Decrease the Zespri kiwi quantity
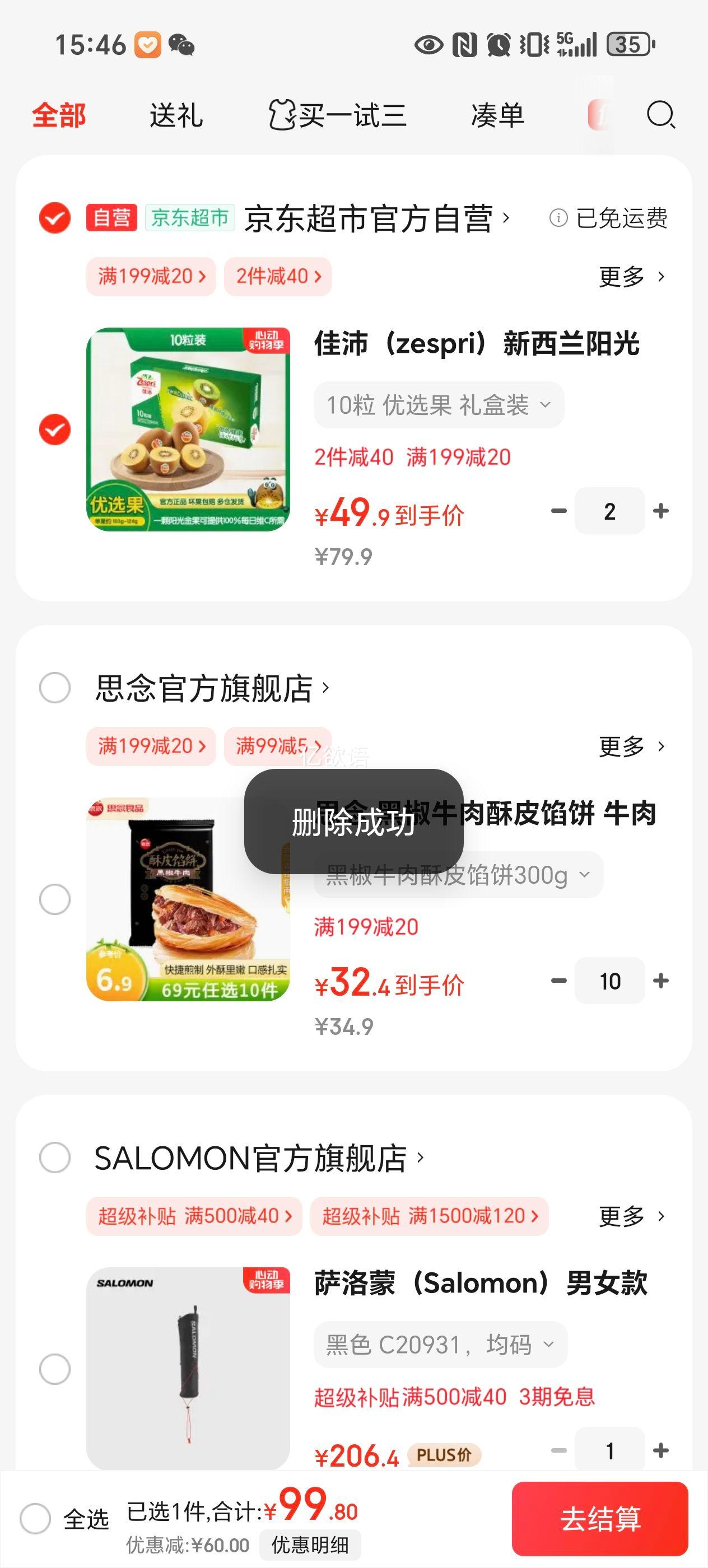The height and width of the screenshot is (1568, 708). point(558,511)
